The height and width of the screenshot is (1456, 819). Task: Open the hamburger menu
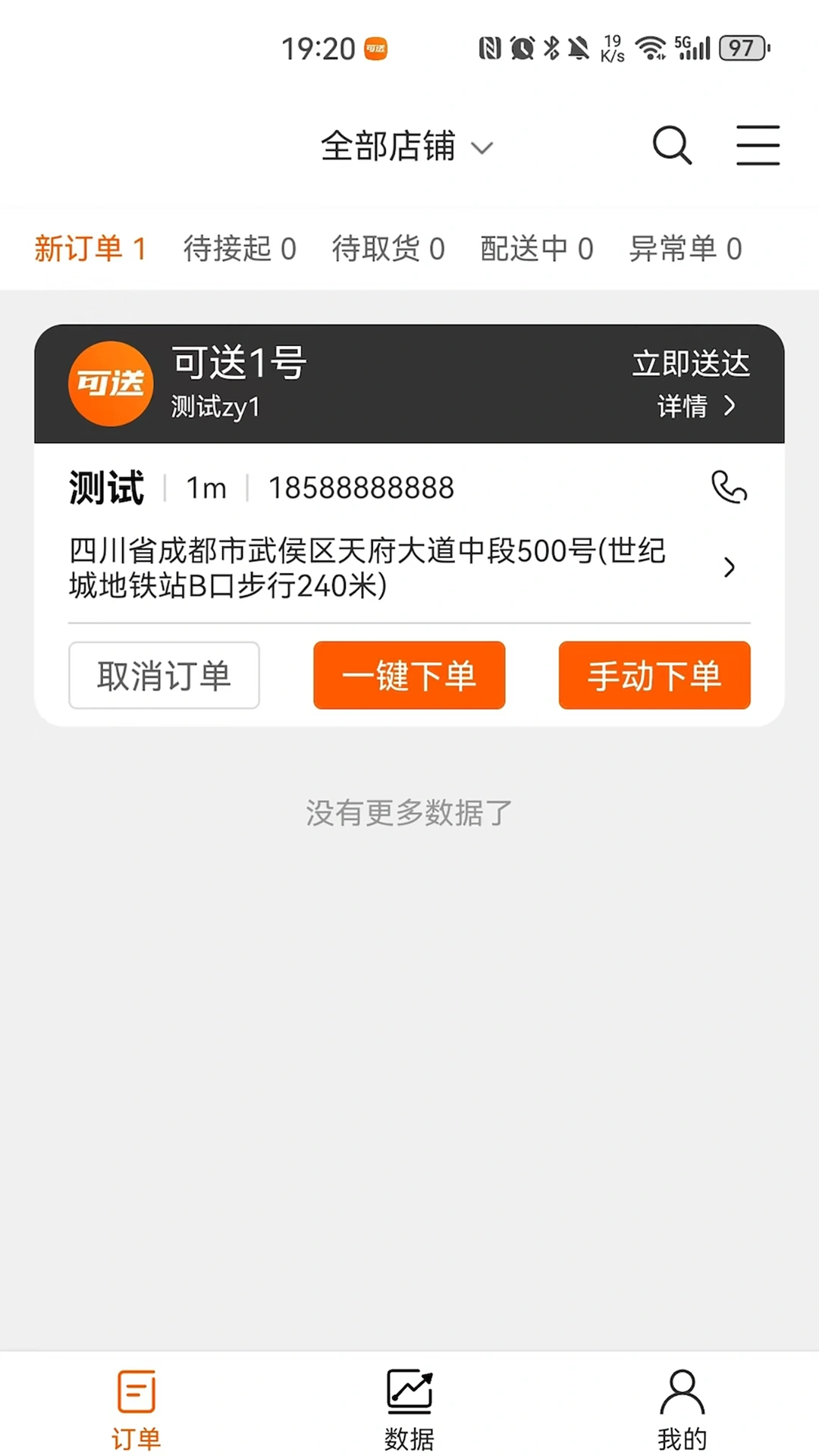point(758,145)
